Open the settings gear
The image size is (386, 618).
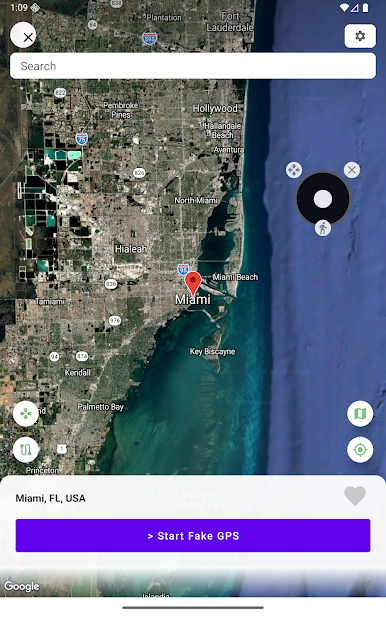click(x=360, y=36)
